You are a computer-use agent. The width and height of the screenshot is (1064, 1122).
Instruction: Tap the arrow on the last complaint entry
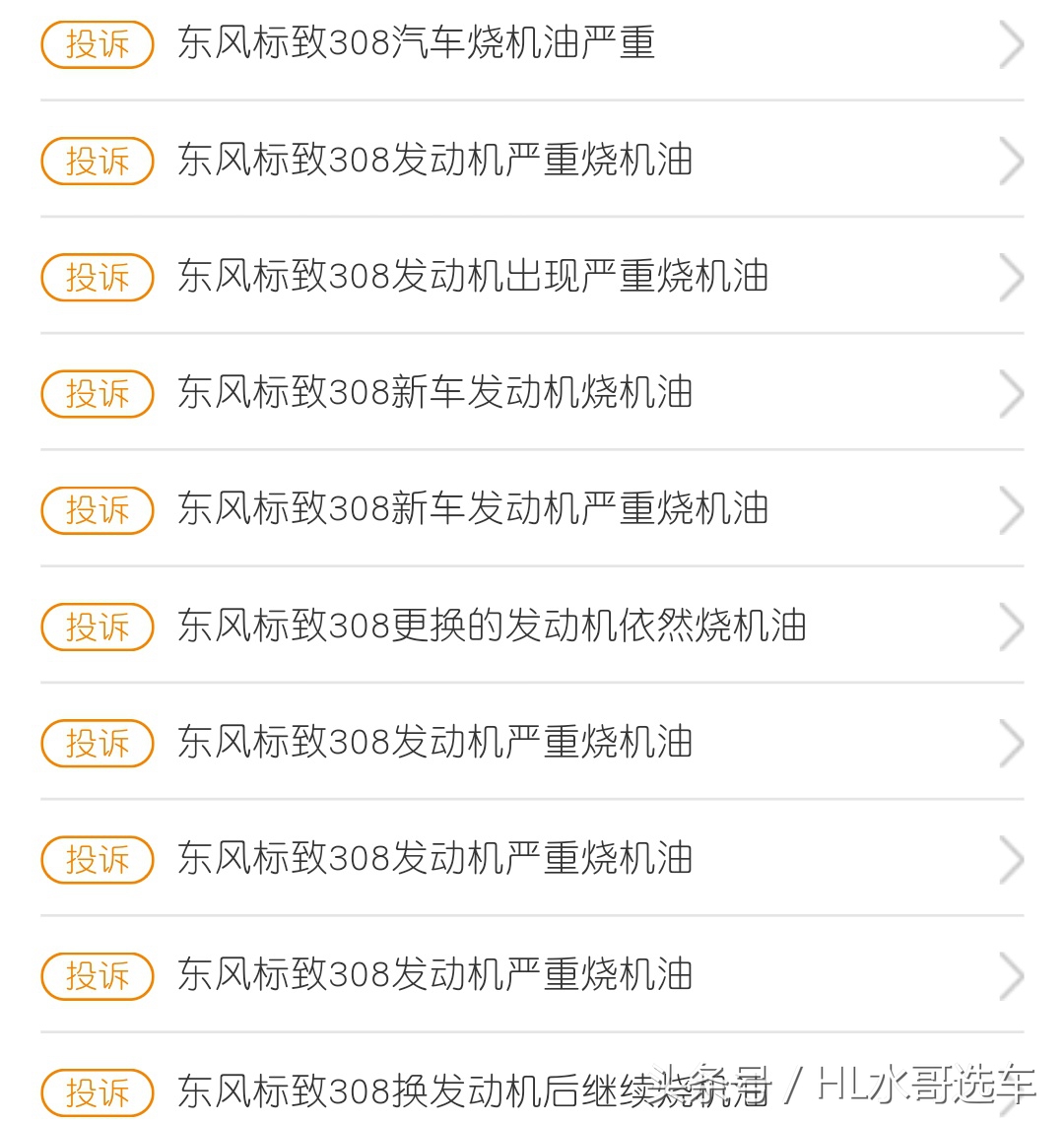tap(1013, 1091)
